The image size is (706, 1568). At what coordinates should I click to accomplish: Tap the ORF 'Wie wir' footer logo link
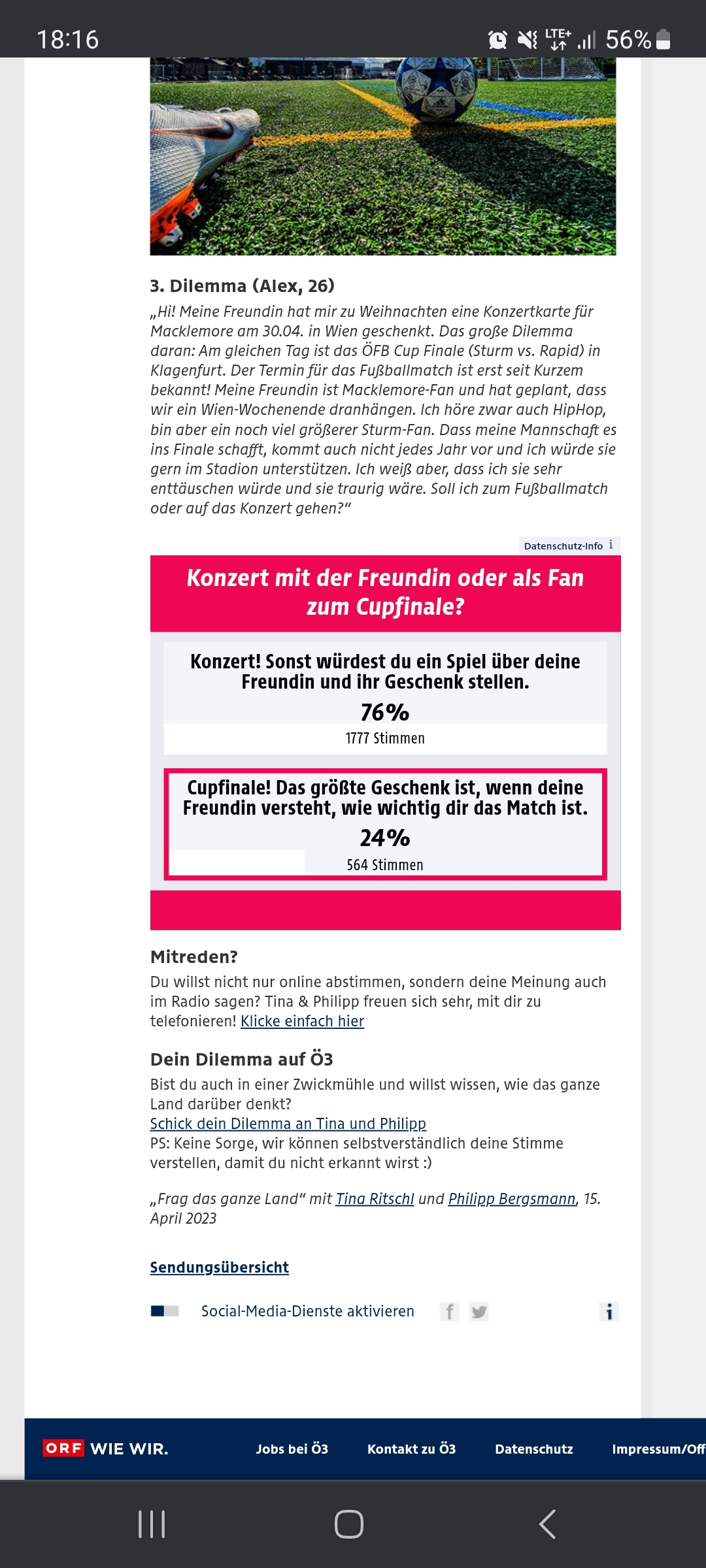tap(105, 1448)
